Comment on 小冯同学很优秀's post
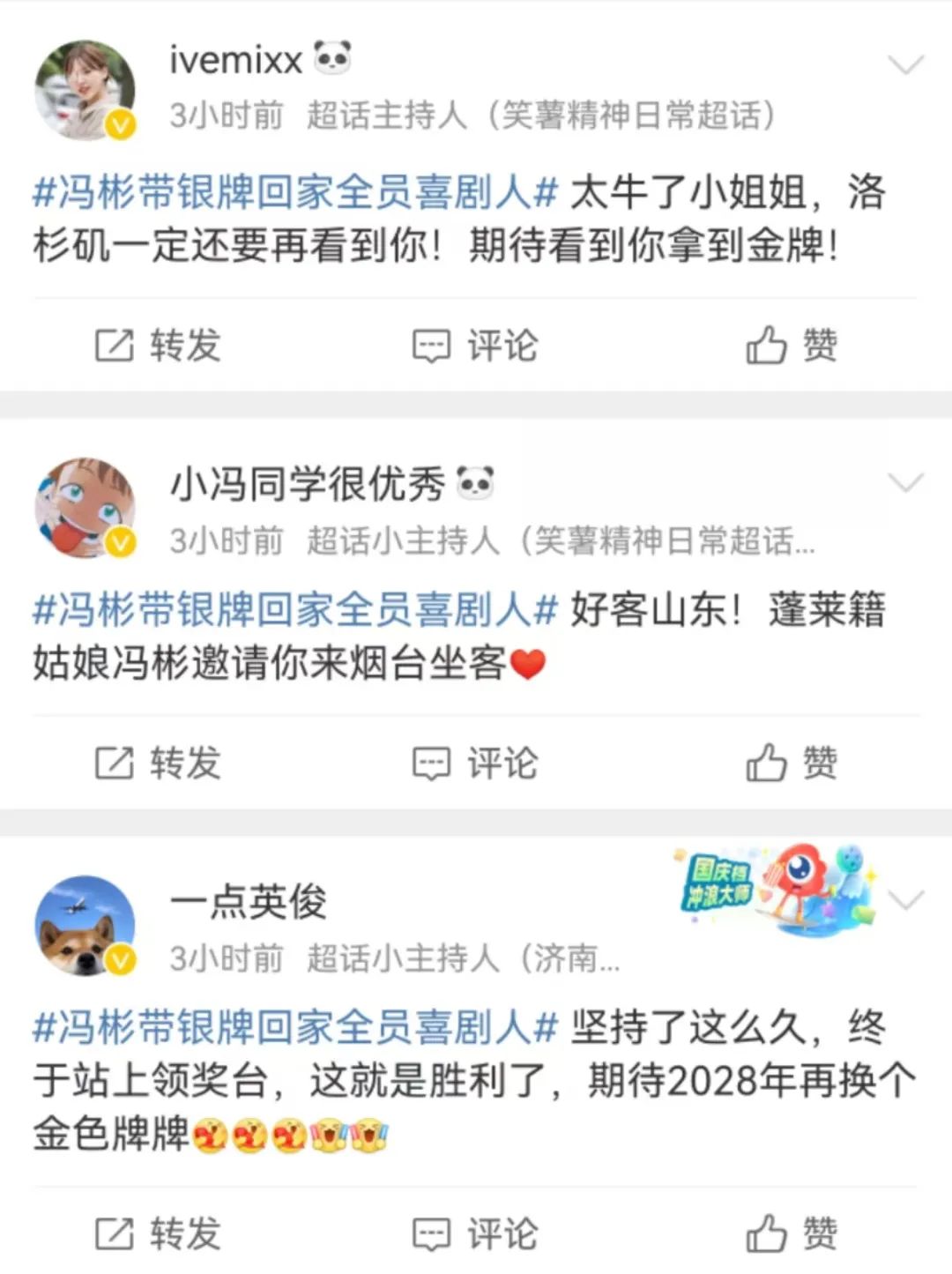 tap(475, 763)
